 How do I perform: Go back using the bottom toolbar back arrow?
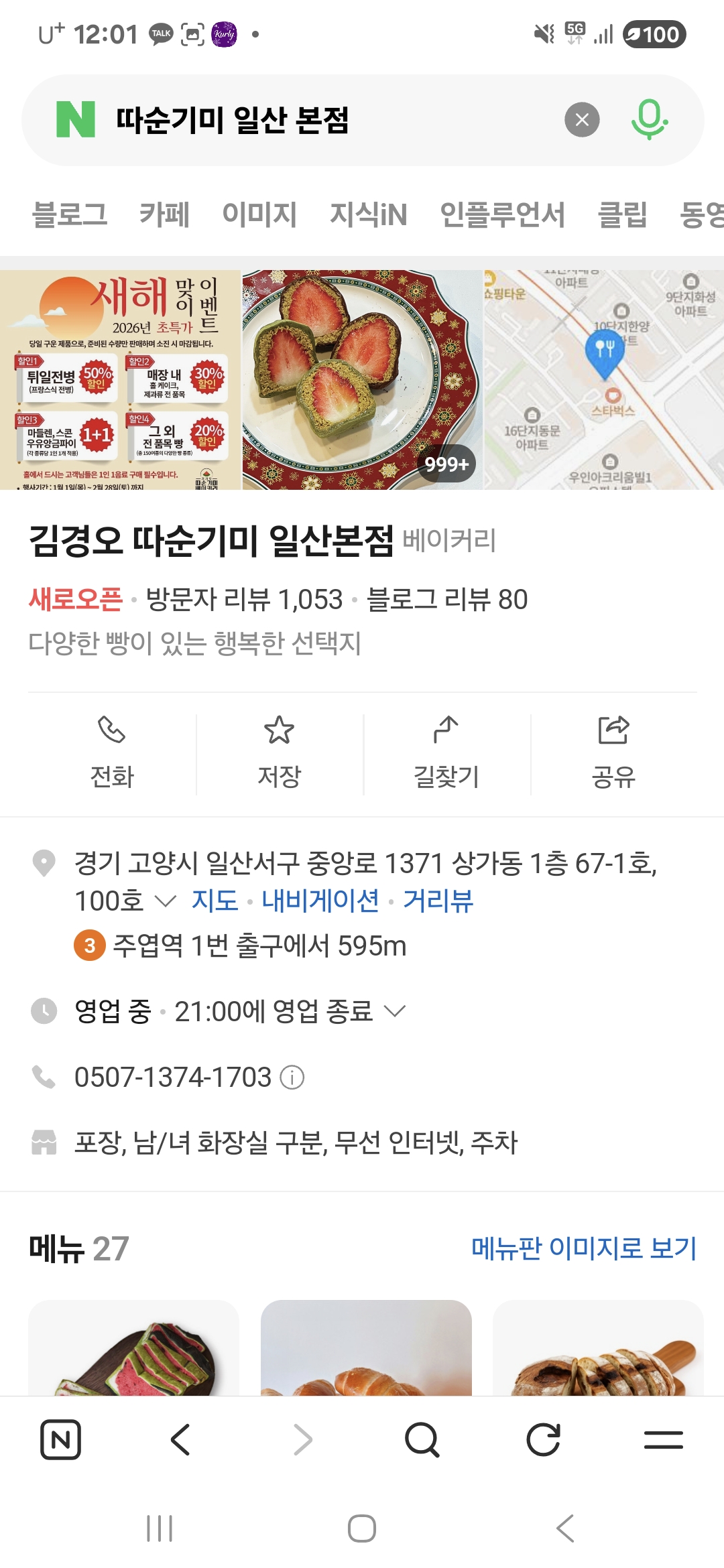(180, 1439)
